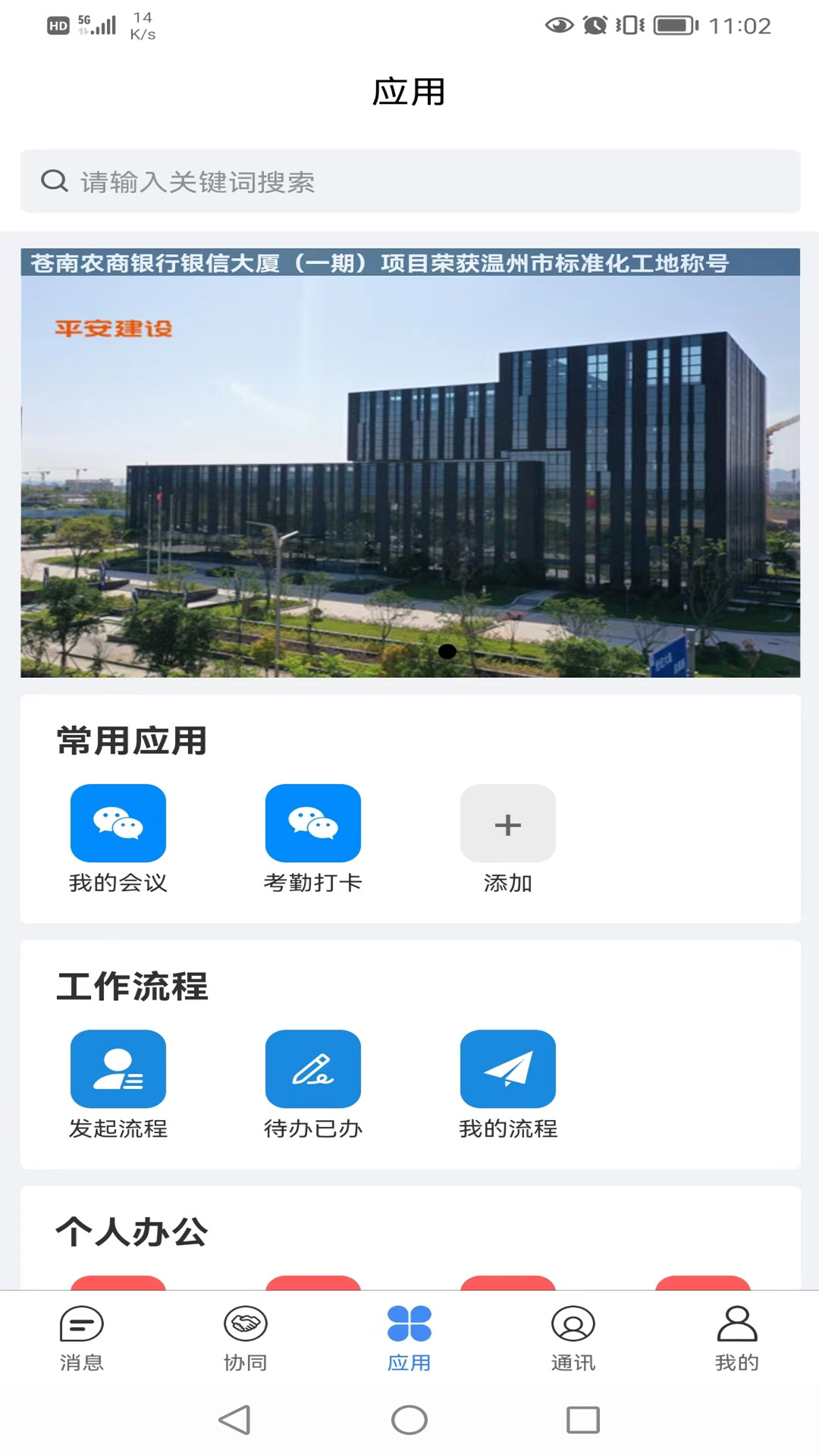This screenshot has width=819, height=1456.
Task: Tap the search magnifier icon
Action: pyautogui.click(x=52, y=181)
